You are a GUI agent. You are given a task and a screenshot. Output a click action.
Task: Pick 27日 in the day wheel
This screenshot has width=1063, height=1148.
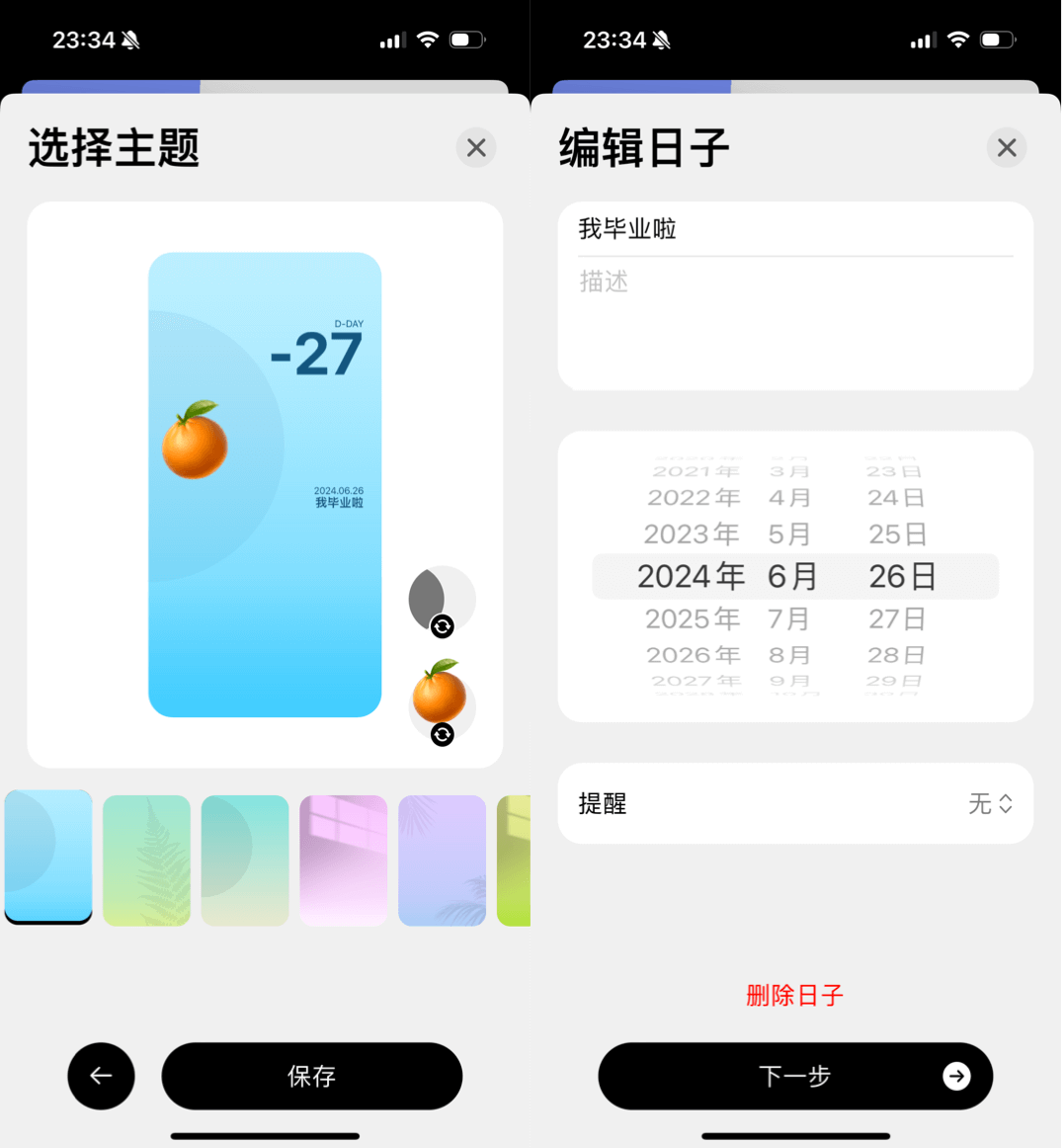point(897,618)
